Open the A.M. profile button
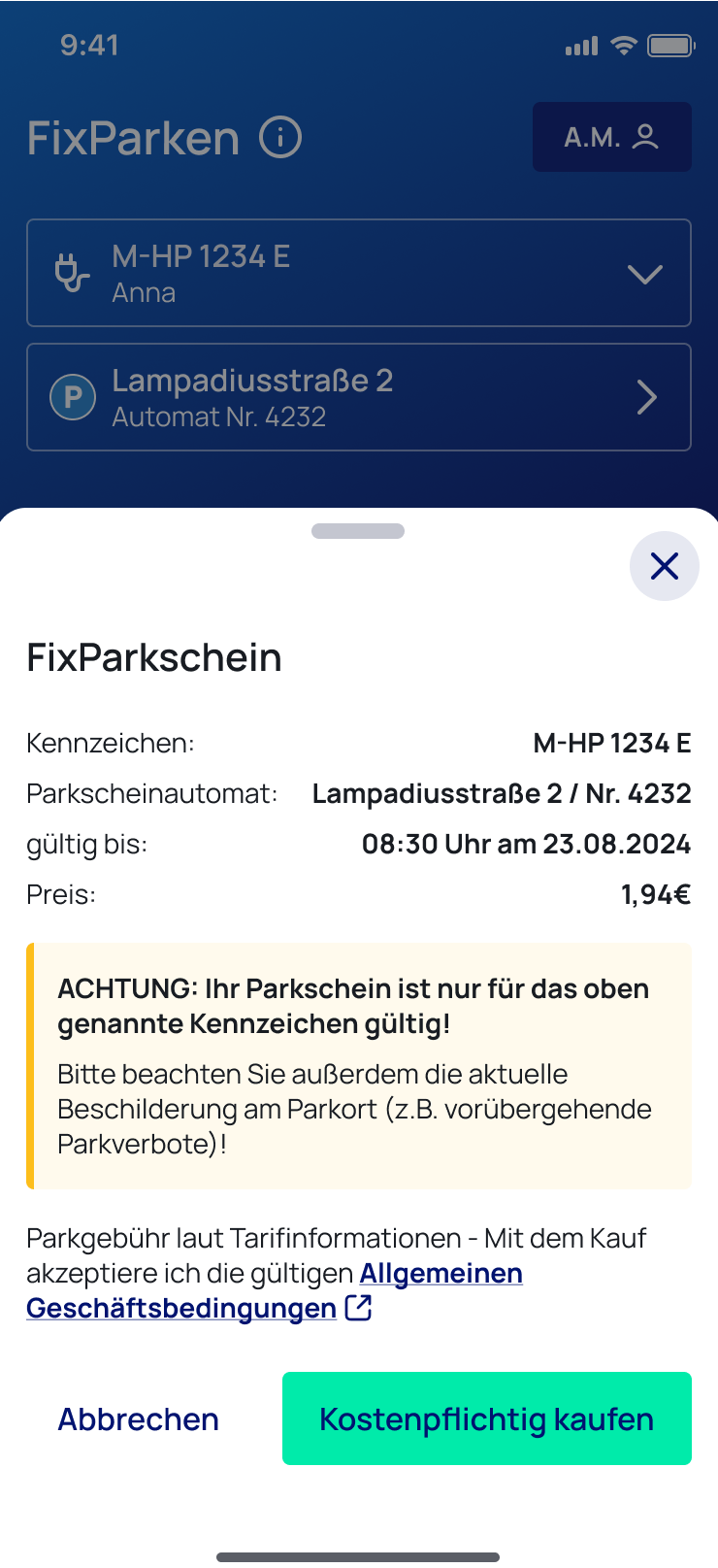 (611, 137)
